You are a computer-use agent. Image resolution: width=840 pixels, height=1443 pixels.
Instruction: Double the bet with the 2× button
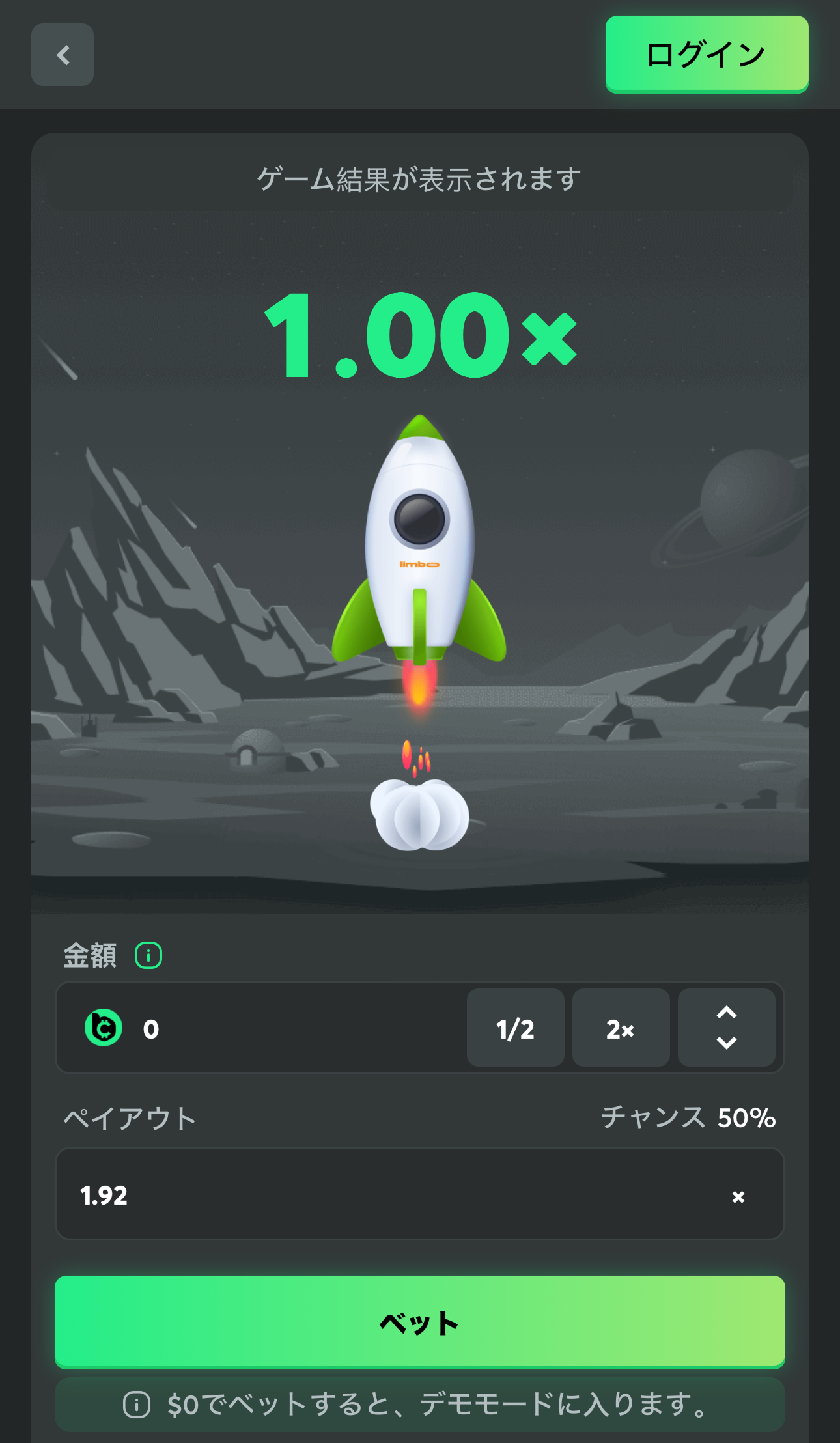[x=621, y=1028]
